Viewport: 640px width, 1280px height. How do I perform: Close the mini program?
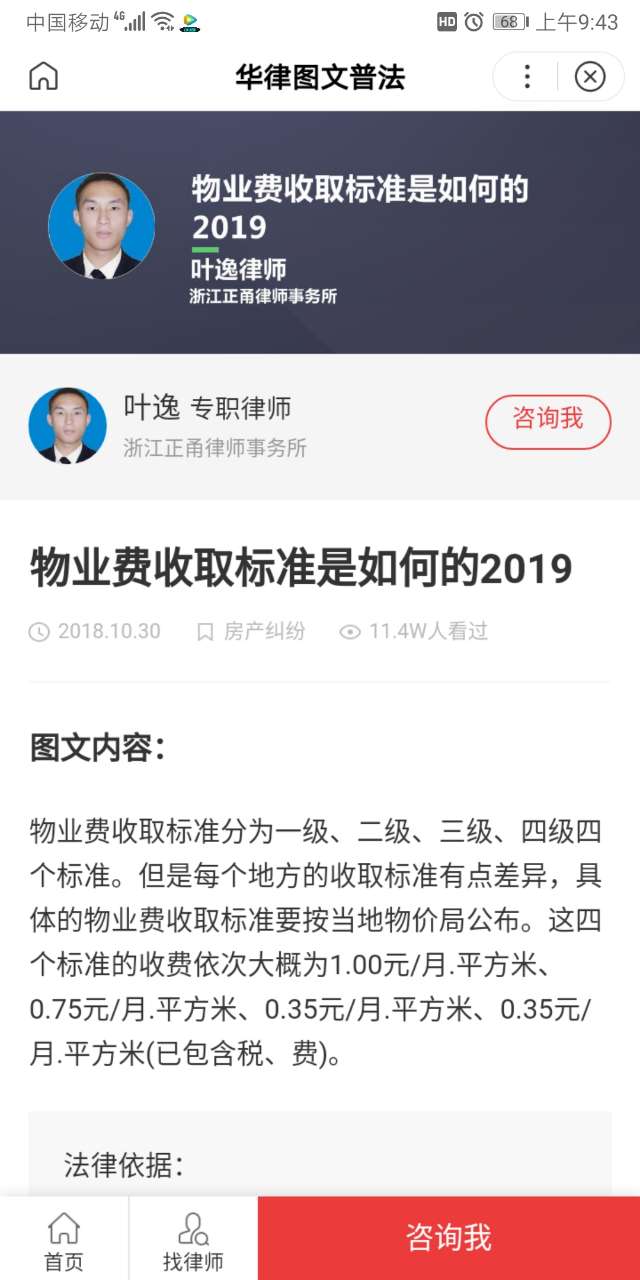(590, 76)
